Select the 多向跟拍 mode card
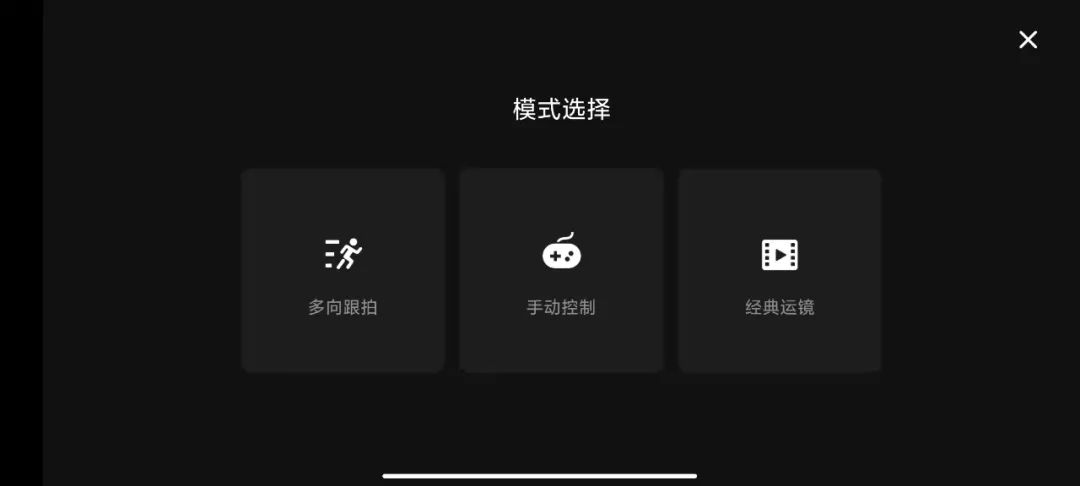The width and height of the screenshot is (1080, 486). pos(343,271)
